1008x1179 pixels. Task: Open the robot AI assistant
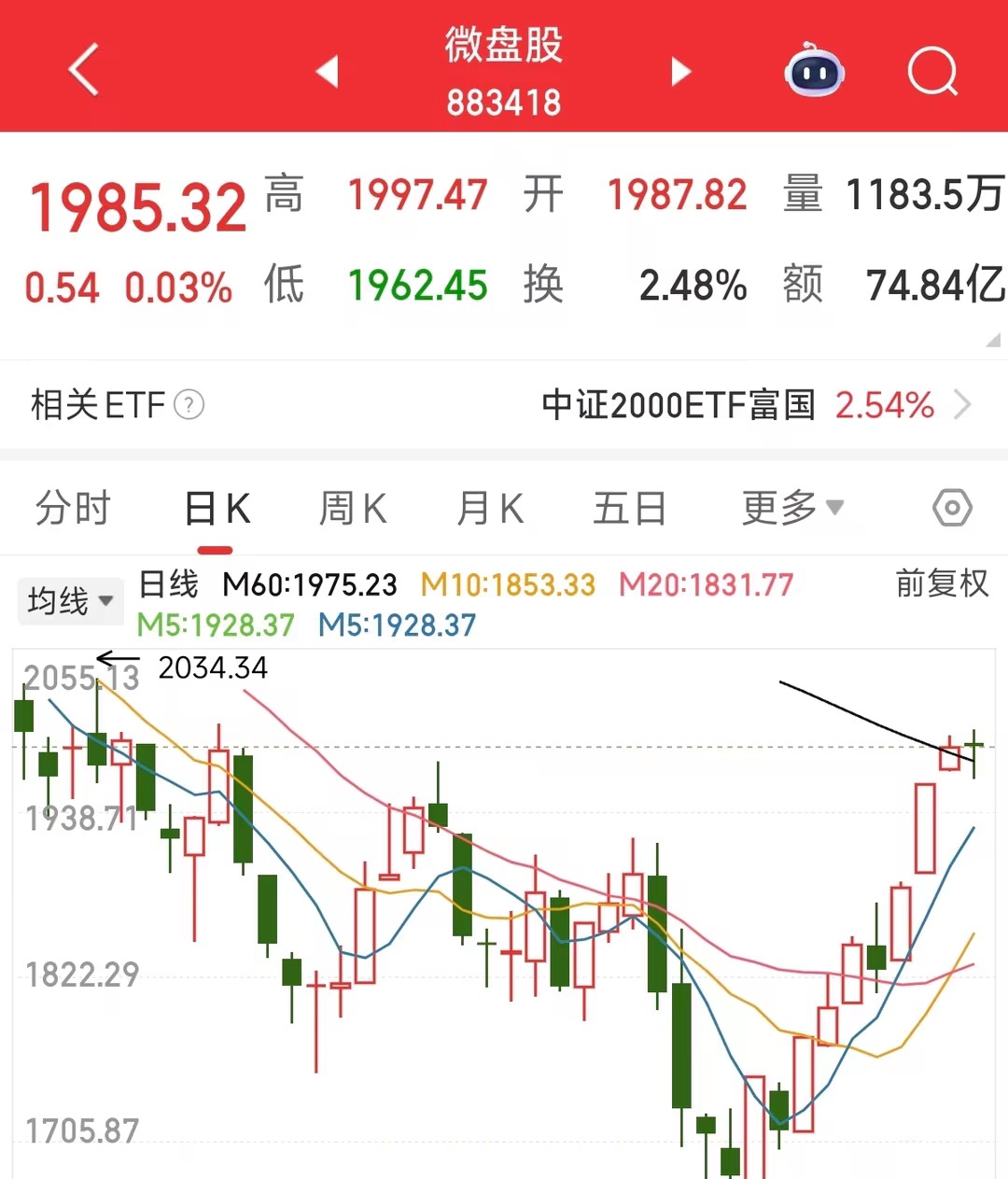[814, 70]
